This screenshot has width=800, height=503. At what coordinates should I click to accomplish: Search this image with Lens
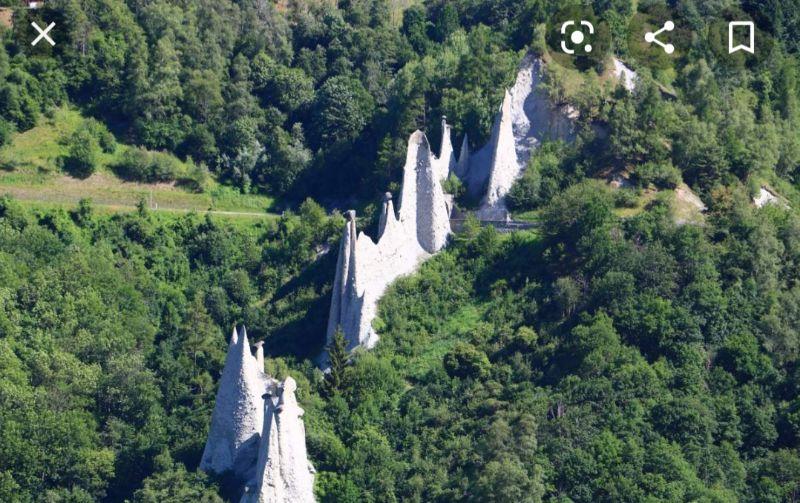point(577,37)
